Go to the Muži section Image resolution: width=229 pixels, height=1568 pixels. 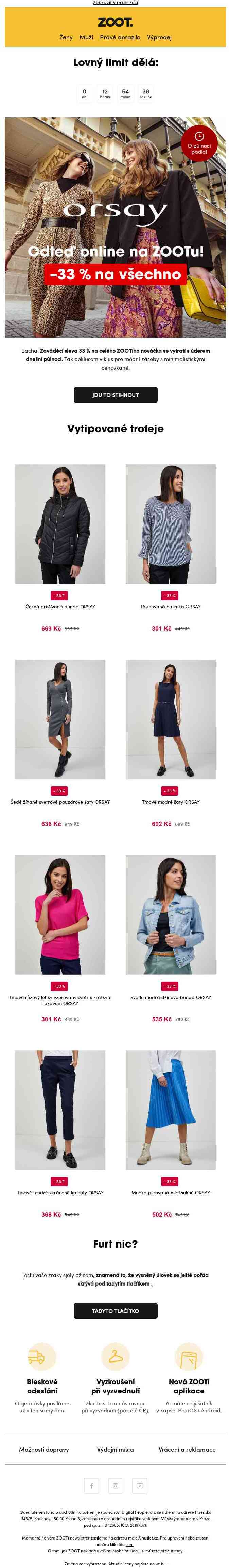coord(86,37)
